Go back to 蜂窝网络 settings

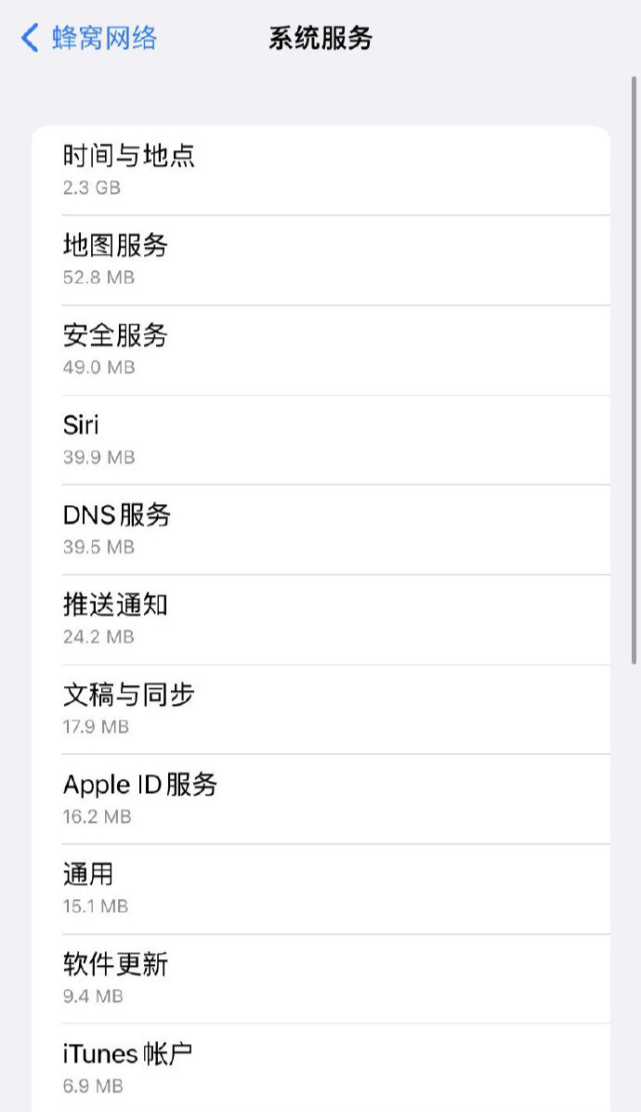[89, 39]
